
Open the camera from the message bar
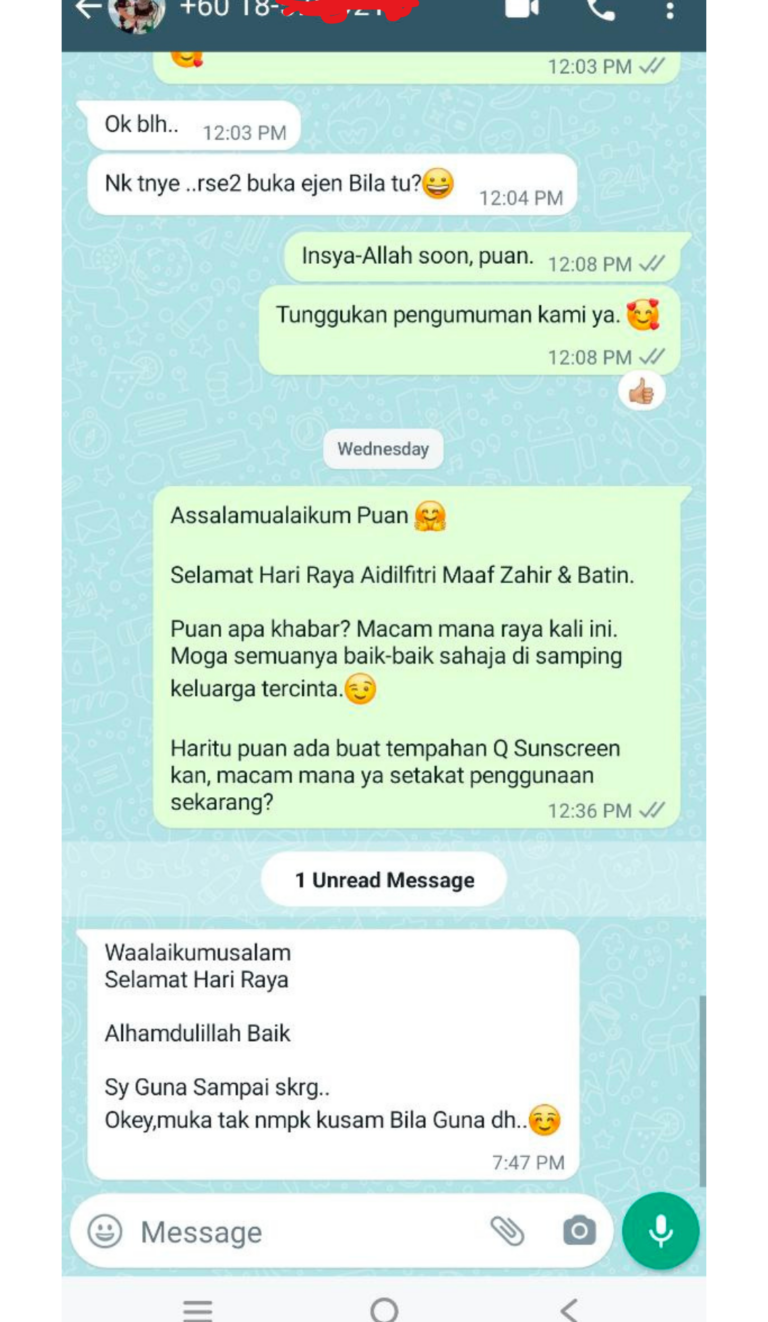click(579, 1231)
